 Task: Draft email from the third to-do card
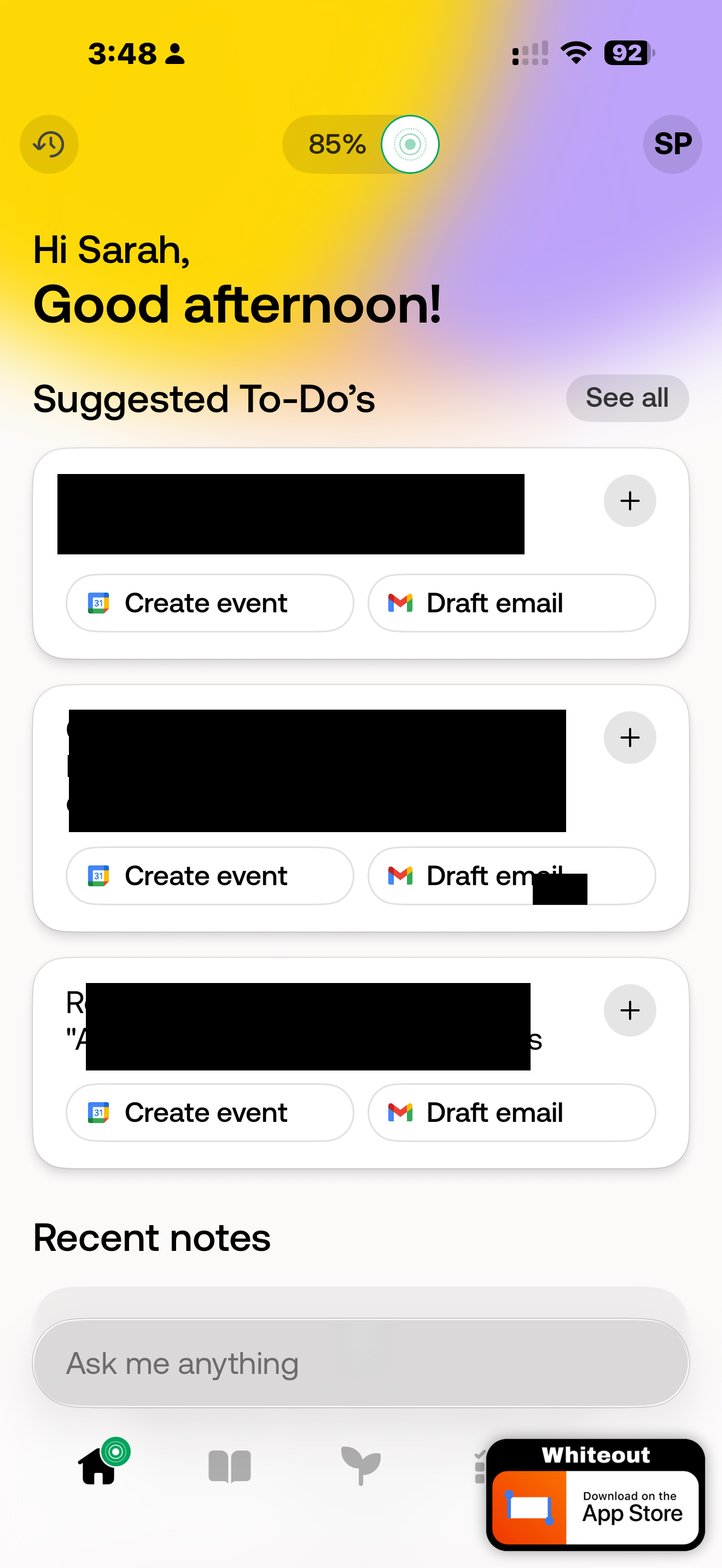(511, 1113)
